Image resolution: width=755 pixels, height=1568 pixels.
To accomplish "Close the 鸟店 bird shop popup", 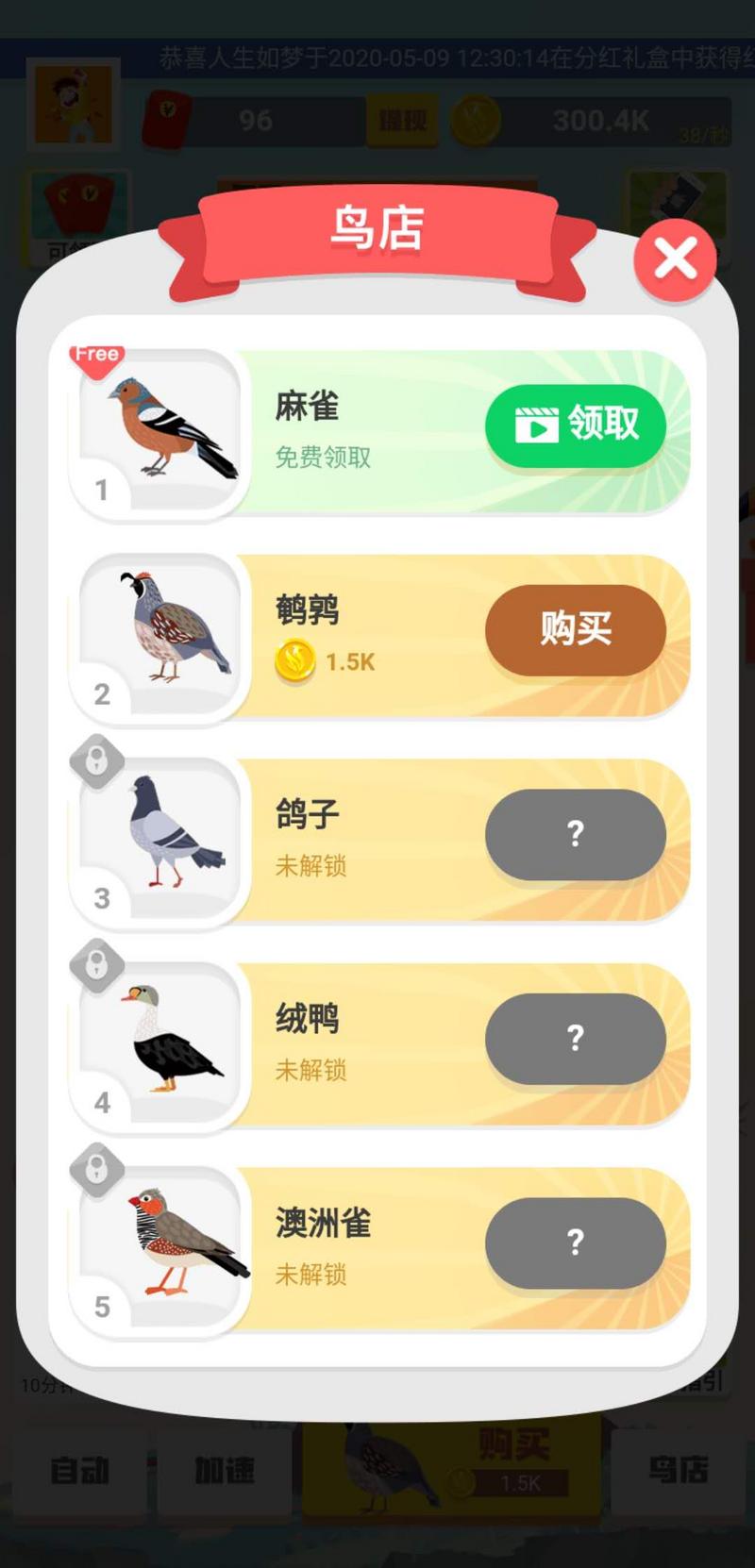I will (674, 258).
